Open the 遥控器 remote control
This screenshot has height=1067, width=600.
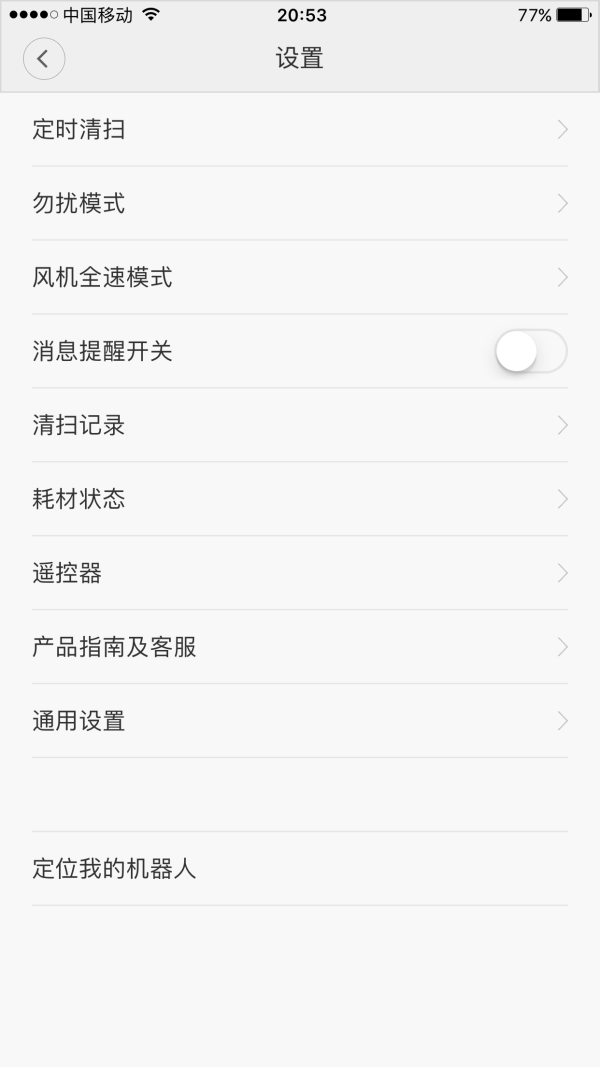300,573
